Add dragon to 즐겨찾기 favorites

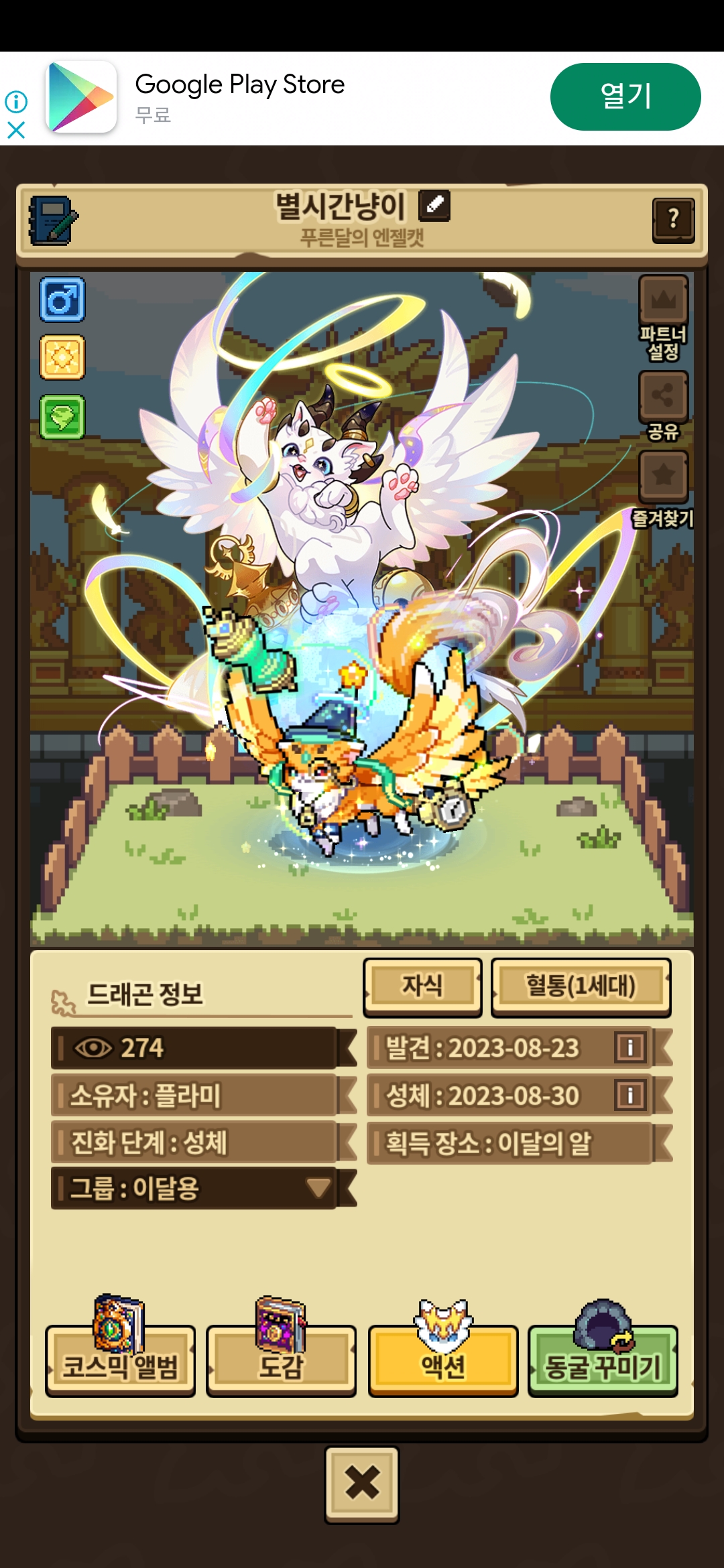(x=663, y=489)
